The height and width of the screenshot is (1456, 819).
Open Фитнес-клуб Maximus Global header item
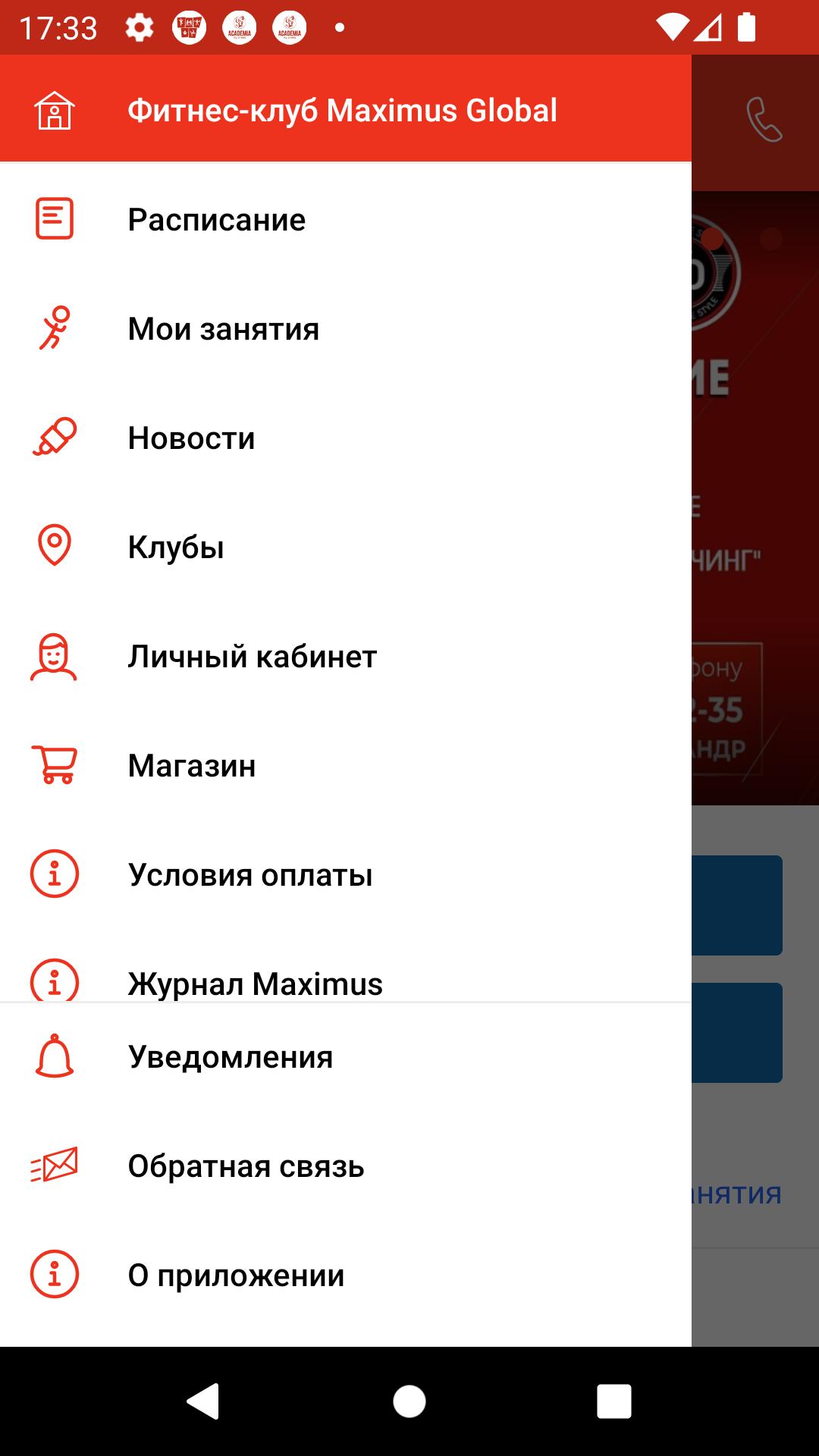(x=341, y=111)
